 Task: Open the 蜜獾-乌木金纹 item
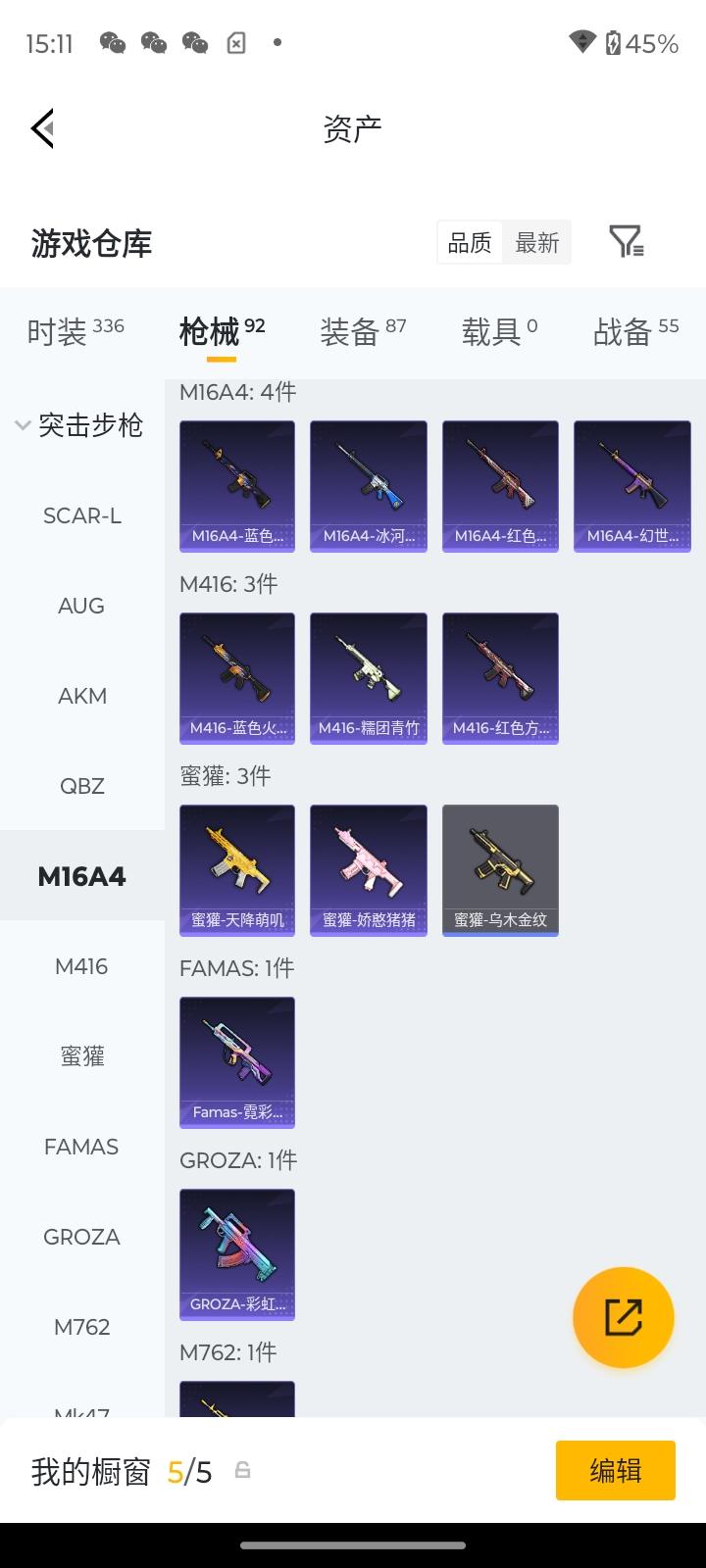click(x=500, y=870)
